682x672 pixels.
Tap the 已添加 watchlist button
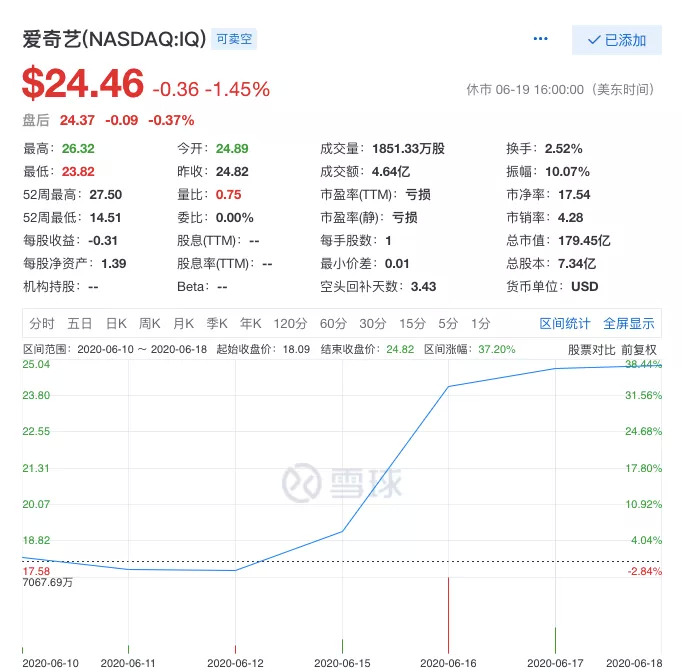[x=616, y=40]
